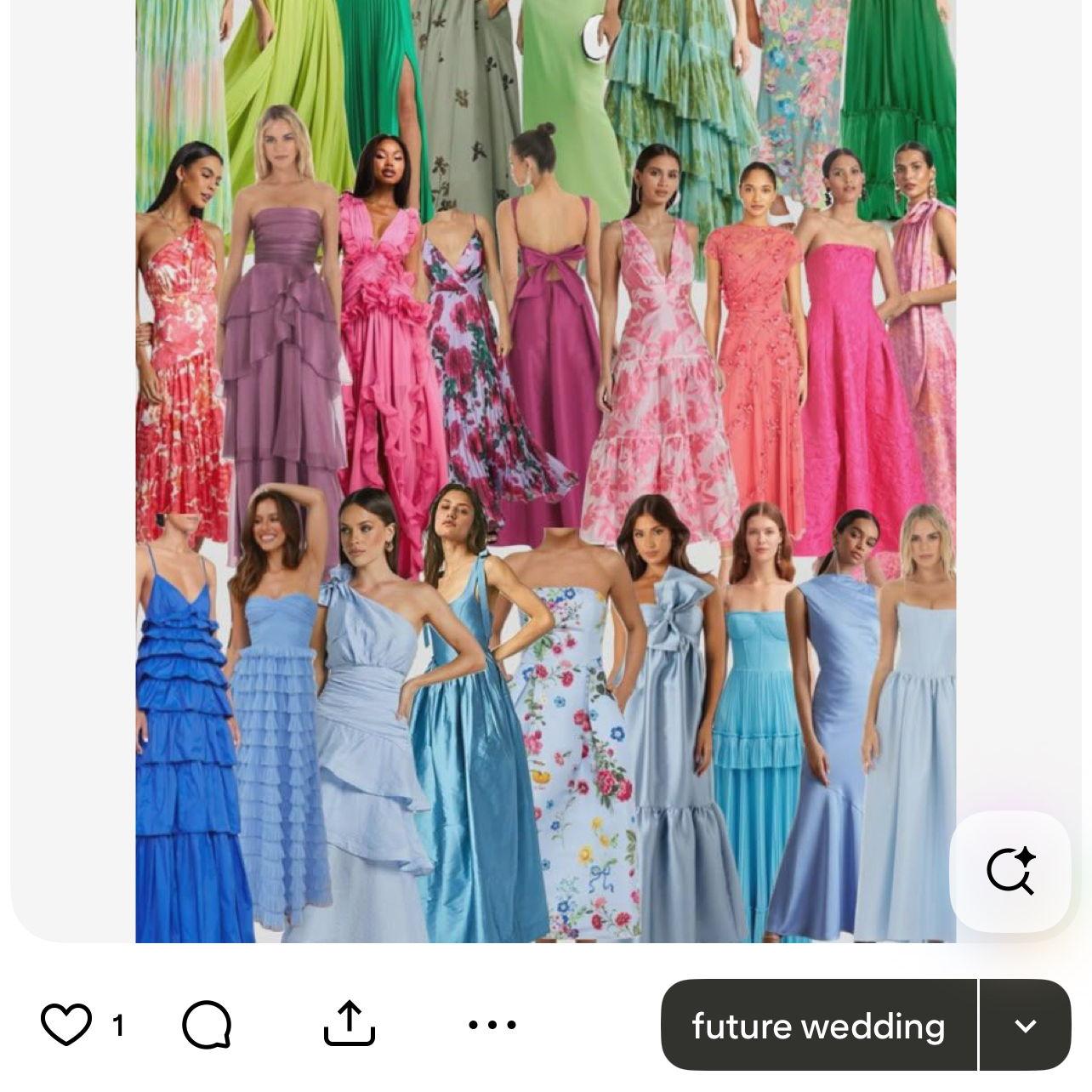Like this pin with the heart icon
This screenshot has height=1092, width=1092.
pos(66,1025)
